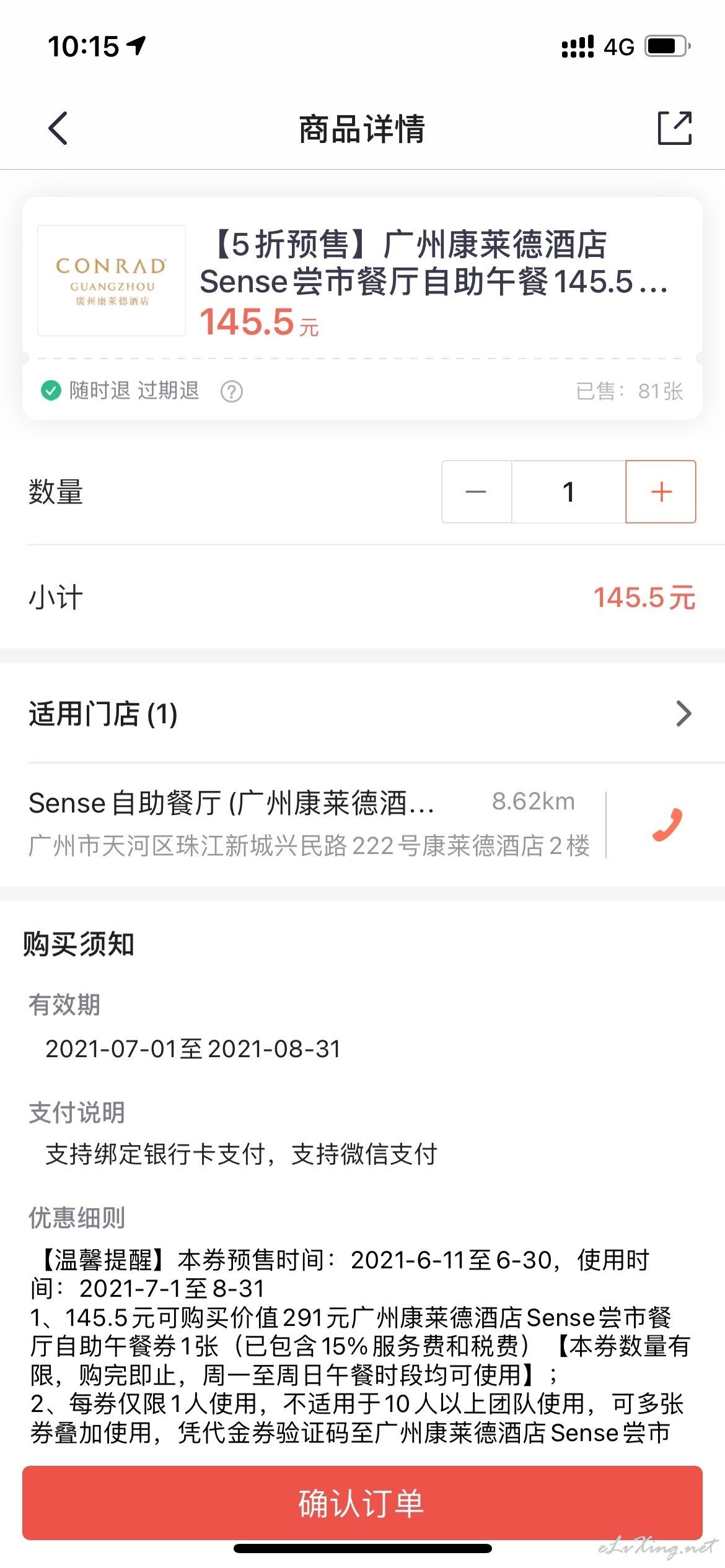The width and height of the screenshot is (725, 1568).
Task: Confirm order with 确认订单 button
Action: (362, 1503)
